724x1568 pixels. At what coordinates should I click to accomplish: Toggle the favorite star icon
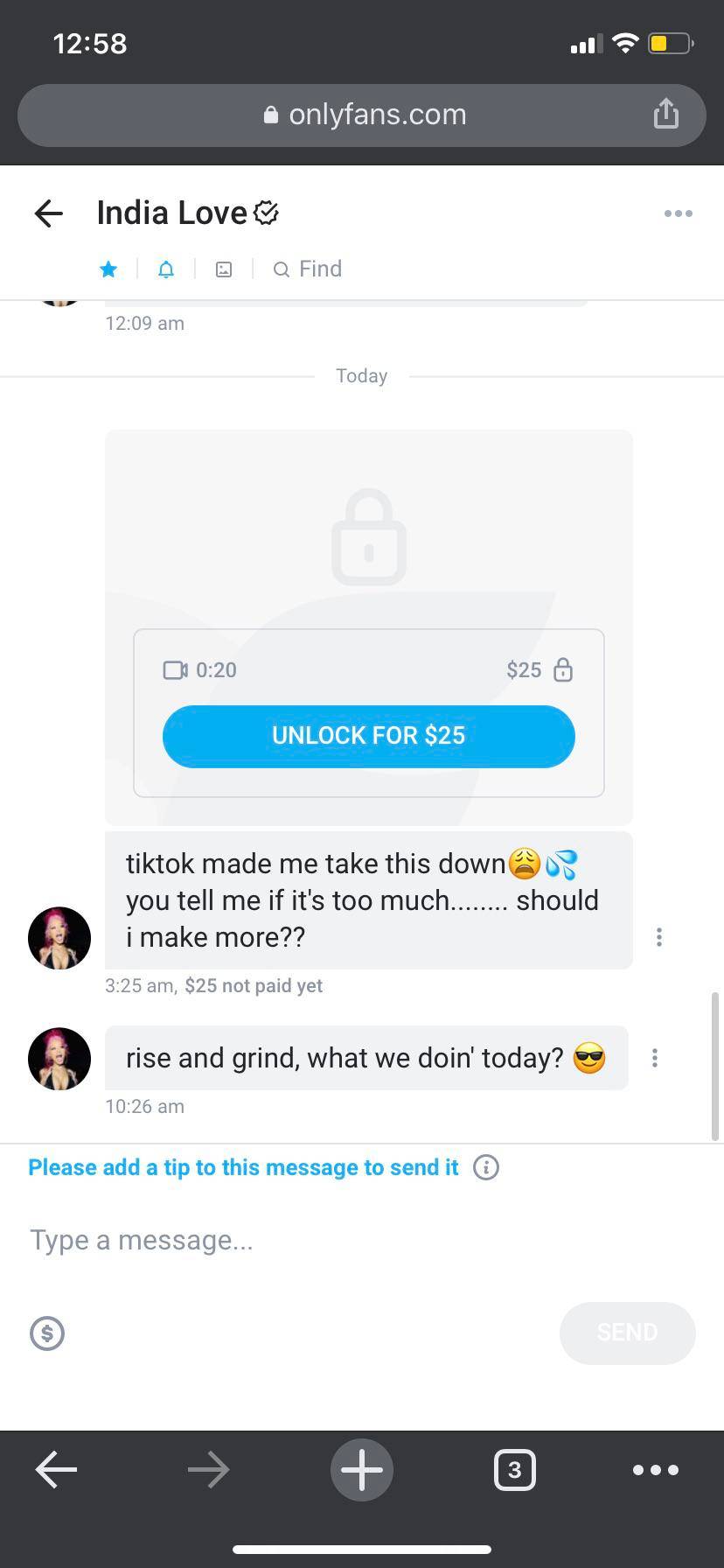(x=108, y=269)
